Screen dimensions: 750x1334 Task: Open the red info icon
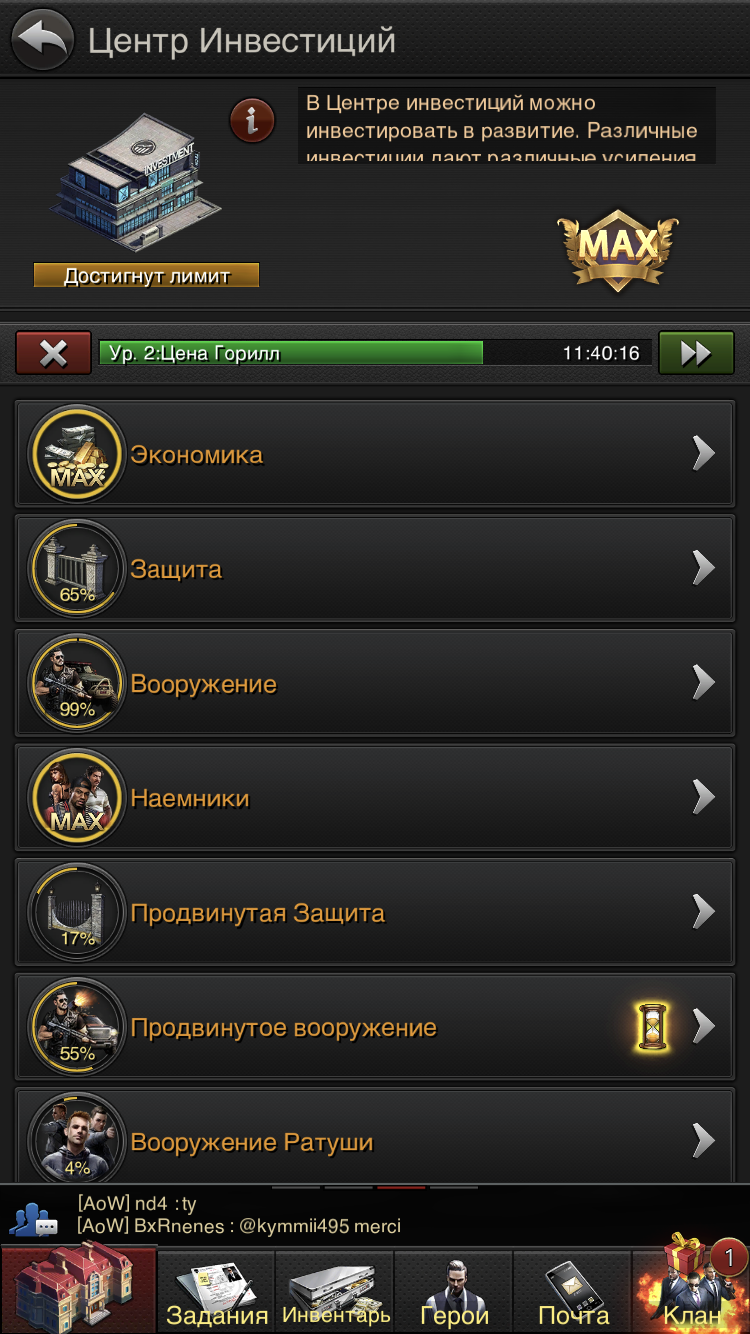252,120
